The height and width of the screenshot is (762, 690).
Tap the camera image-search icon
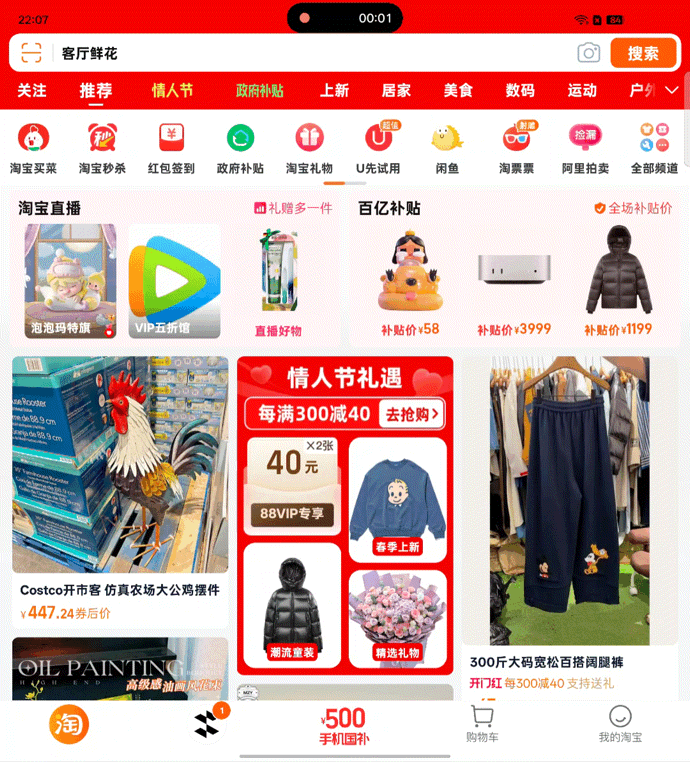coord(588,53)
